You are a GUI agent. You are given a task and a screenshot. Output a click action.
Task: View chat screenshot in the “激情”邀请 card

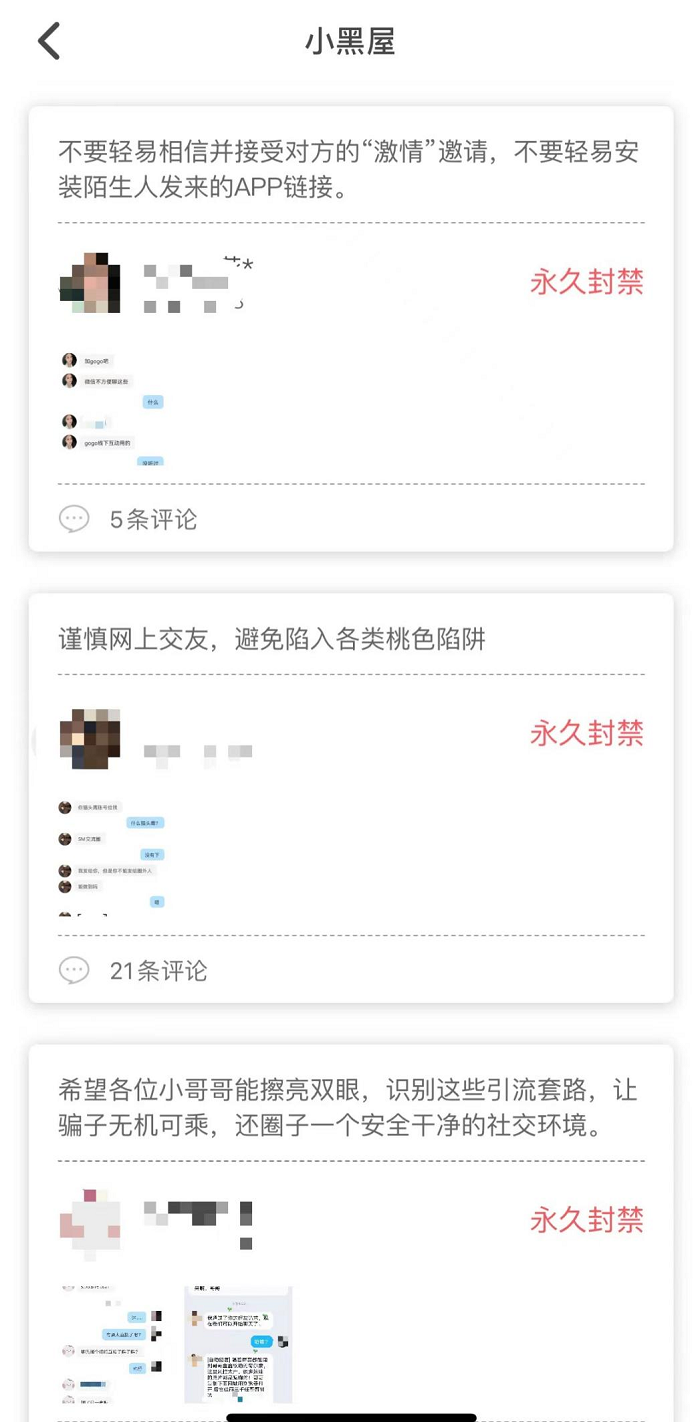[x=111, y=407]
